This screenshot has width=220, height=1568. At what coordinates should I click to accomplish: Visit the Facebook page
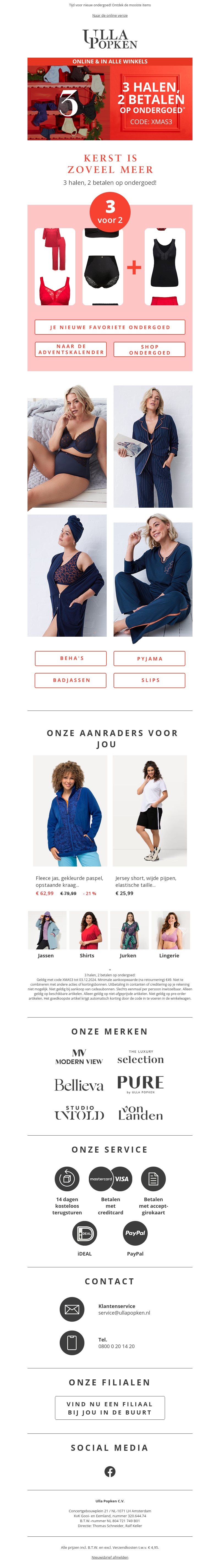point(110,1471)
